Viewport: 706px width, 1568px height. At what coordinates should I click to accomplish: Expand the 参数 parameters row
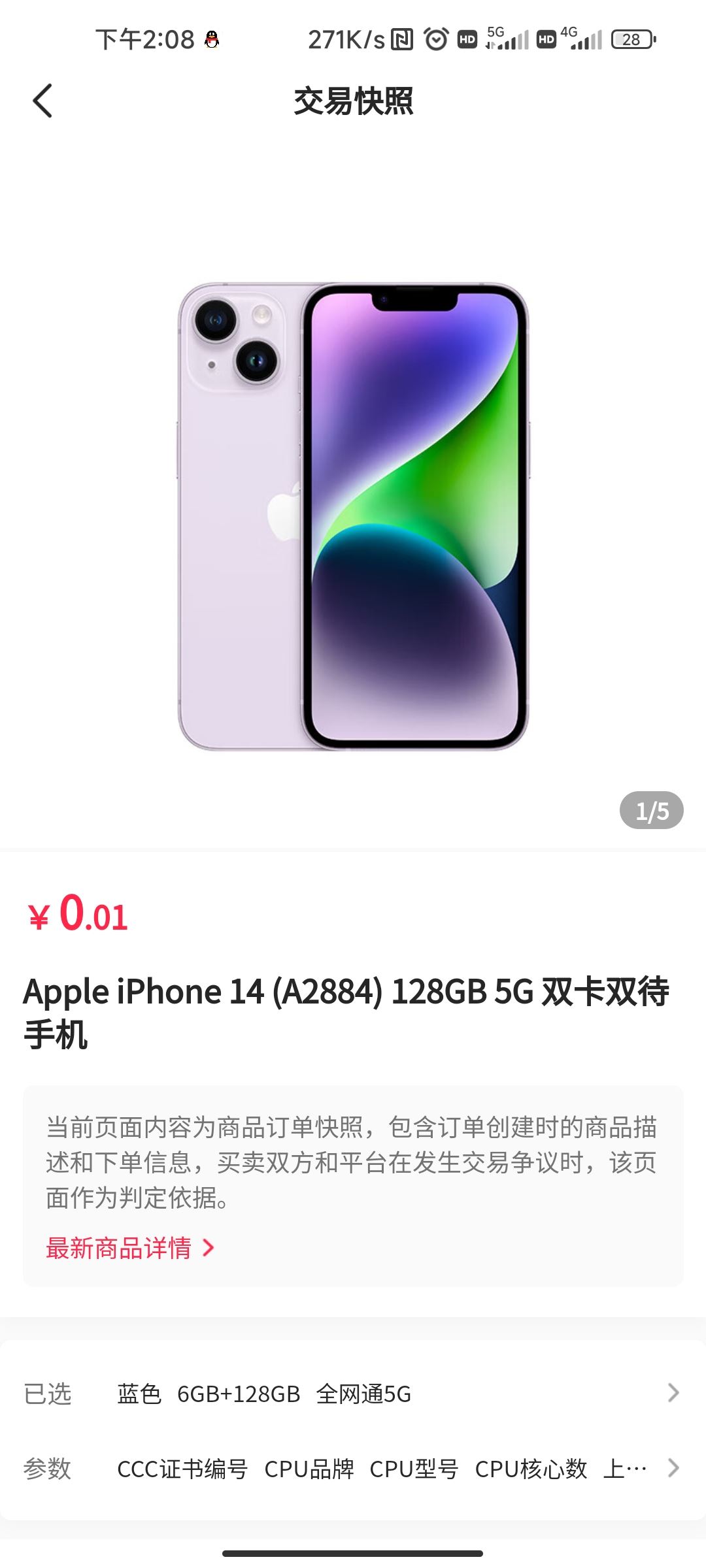pyautogui.click(x=353, y=1469)
